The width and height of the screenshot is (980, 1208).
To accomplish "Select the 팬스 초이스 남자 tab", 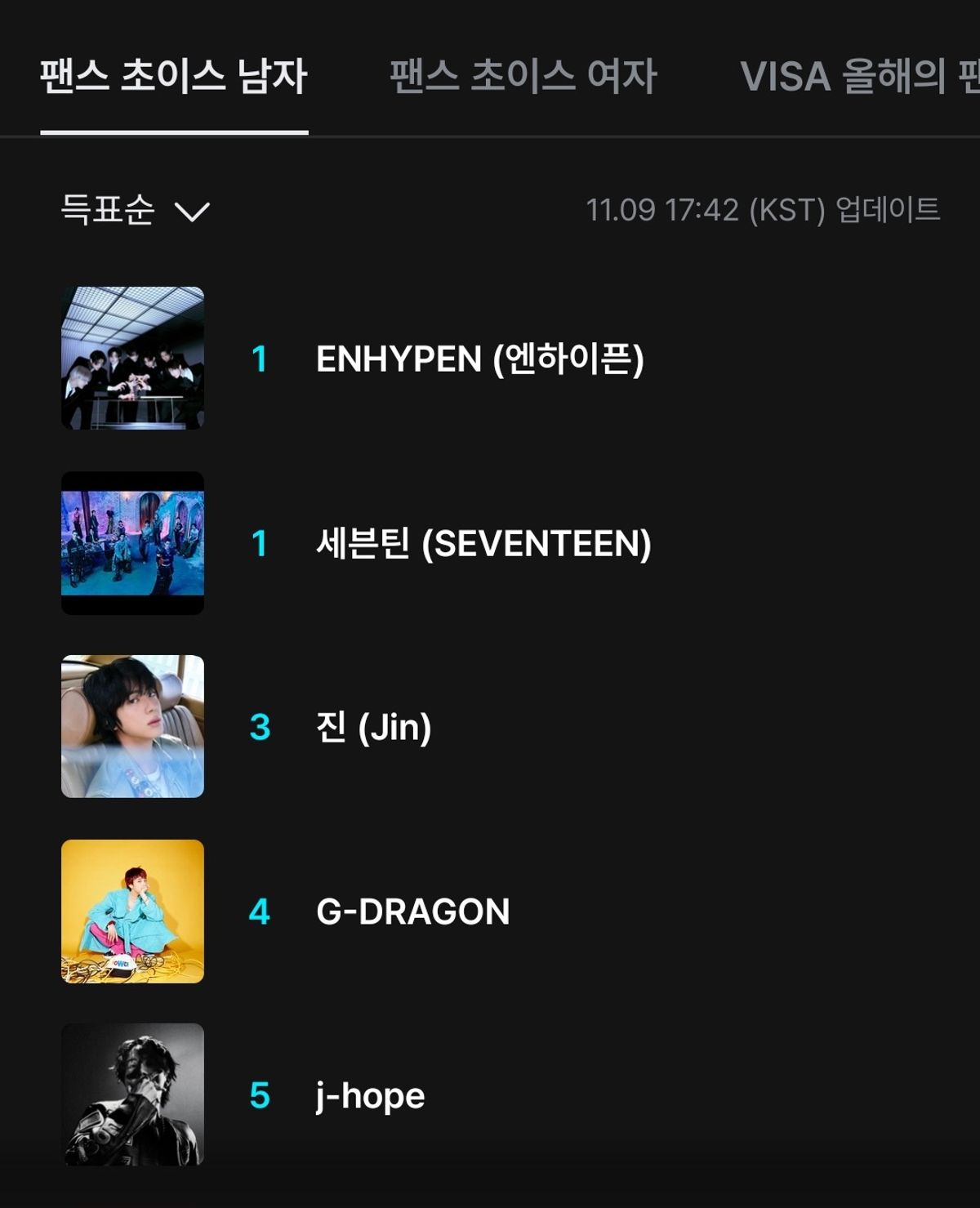I will click(x=174, y=77).
